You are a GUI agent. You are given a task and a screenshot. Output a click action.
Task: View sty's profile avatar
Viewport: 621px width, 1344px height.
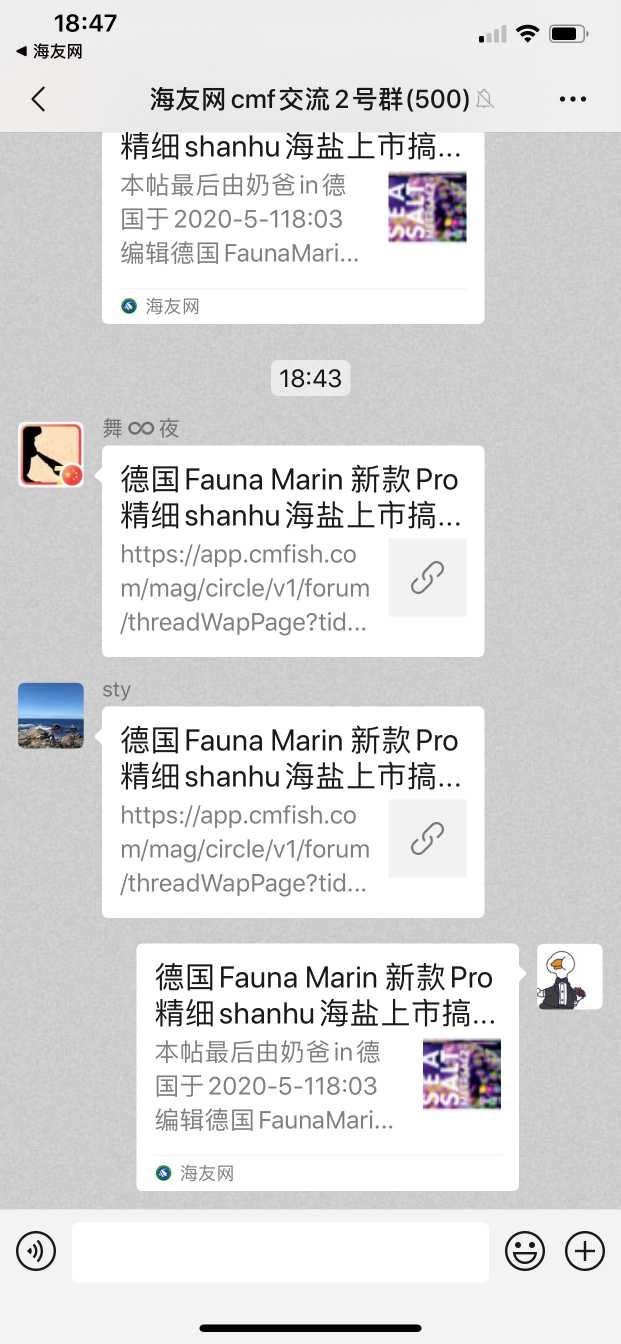(51, 716)
